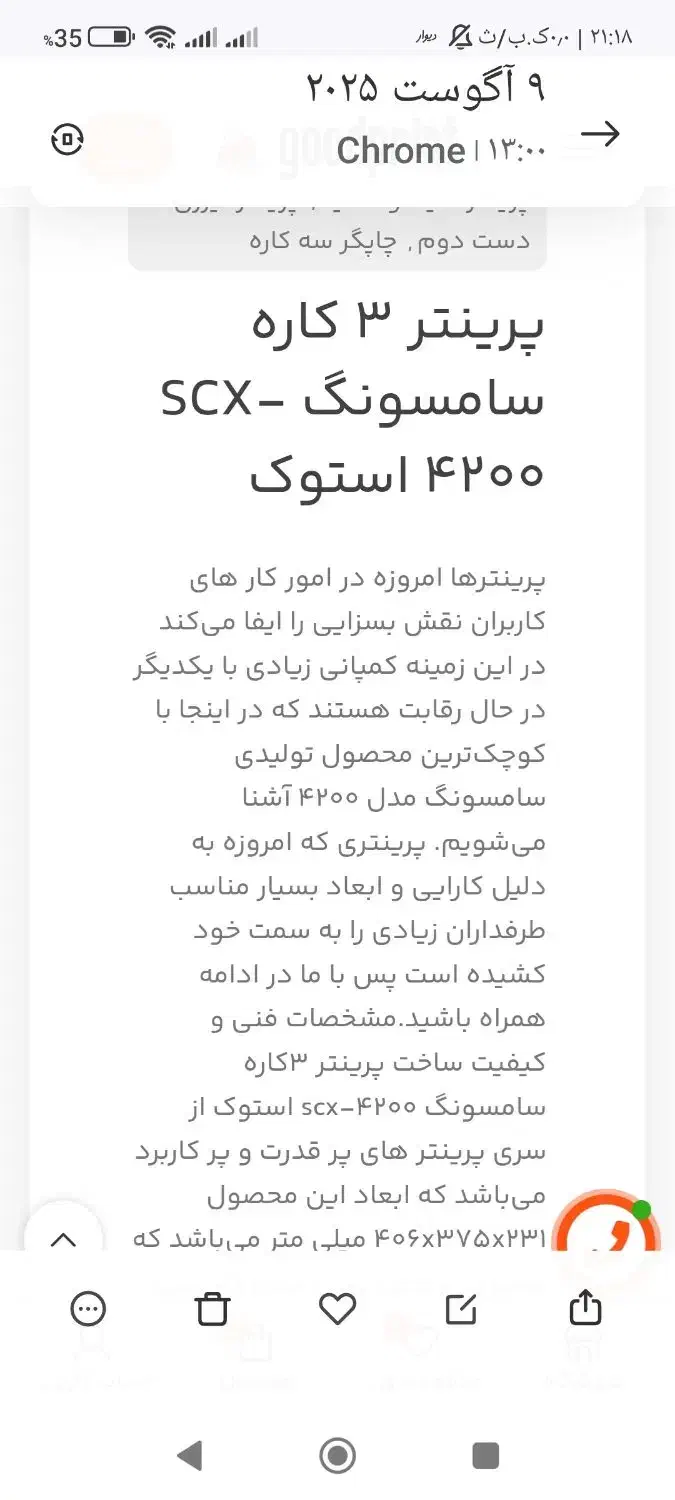The image size is (675, 1500).
Task: Go to the home screen
Action: point(338,1455)
